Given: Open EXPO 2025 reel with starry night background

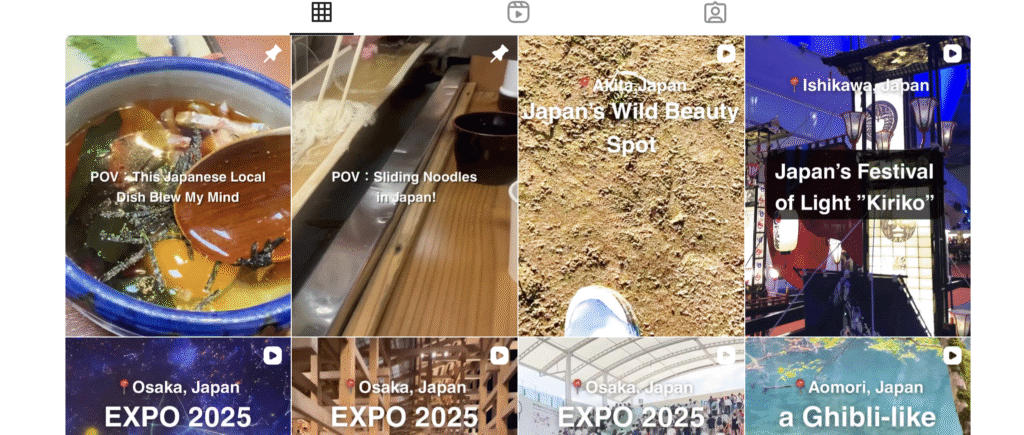Looking at the screenshot, I should [178, 388].
